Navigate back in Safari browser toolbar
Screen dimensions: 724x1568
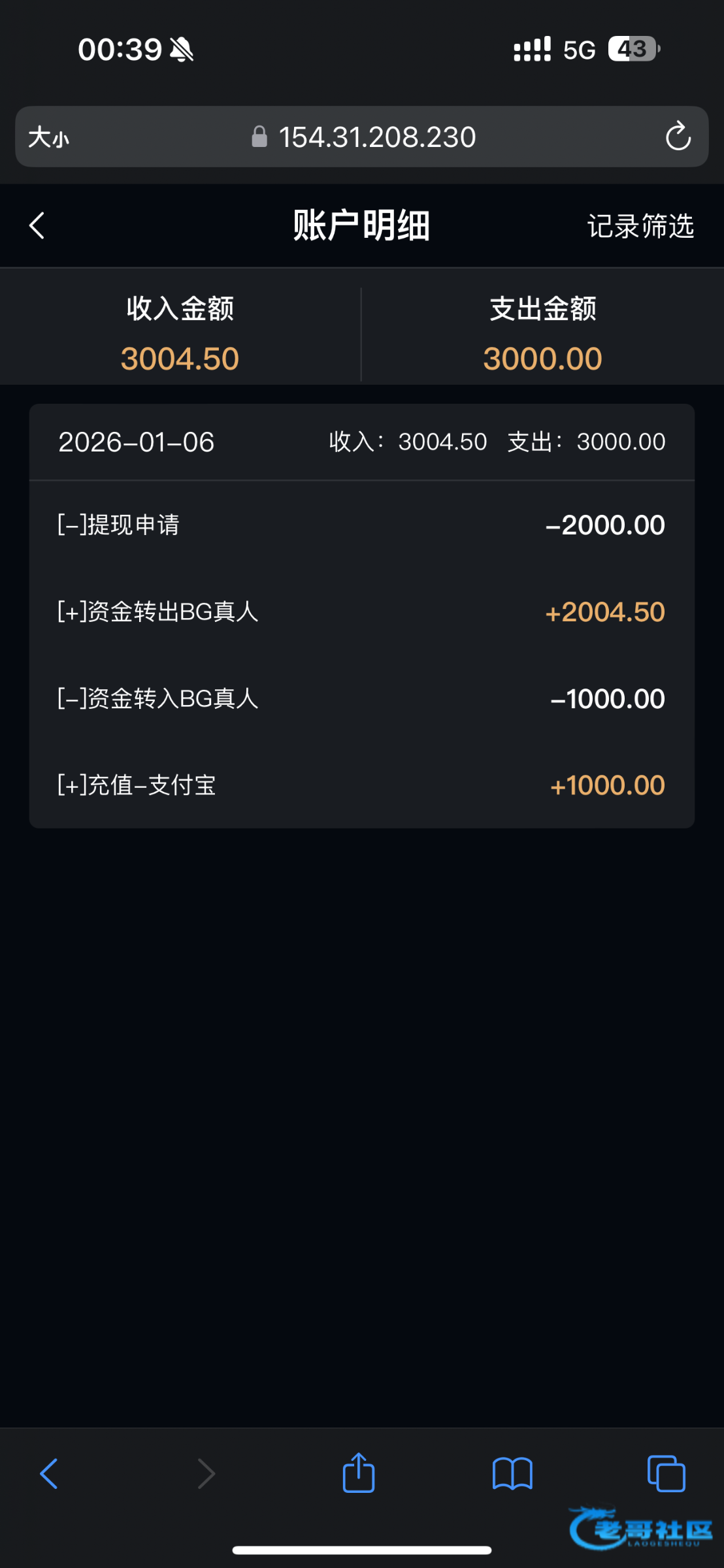click(50, 1474)
